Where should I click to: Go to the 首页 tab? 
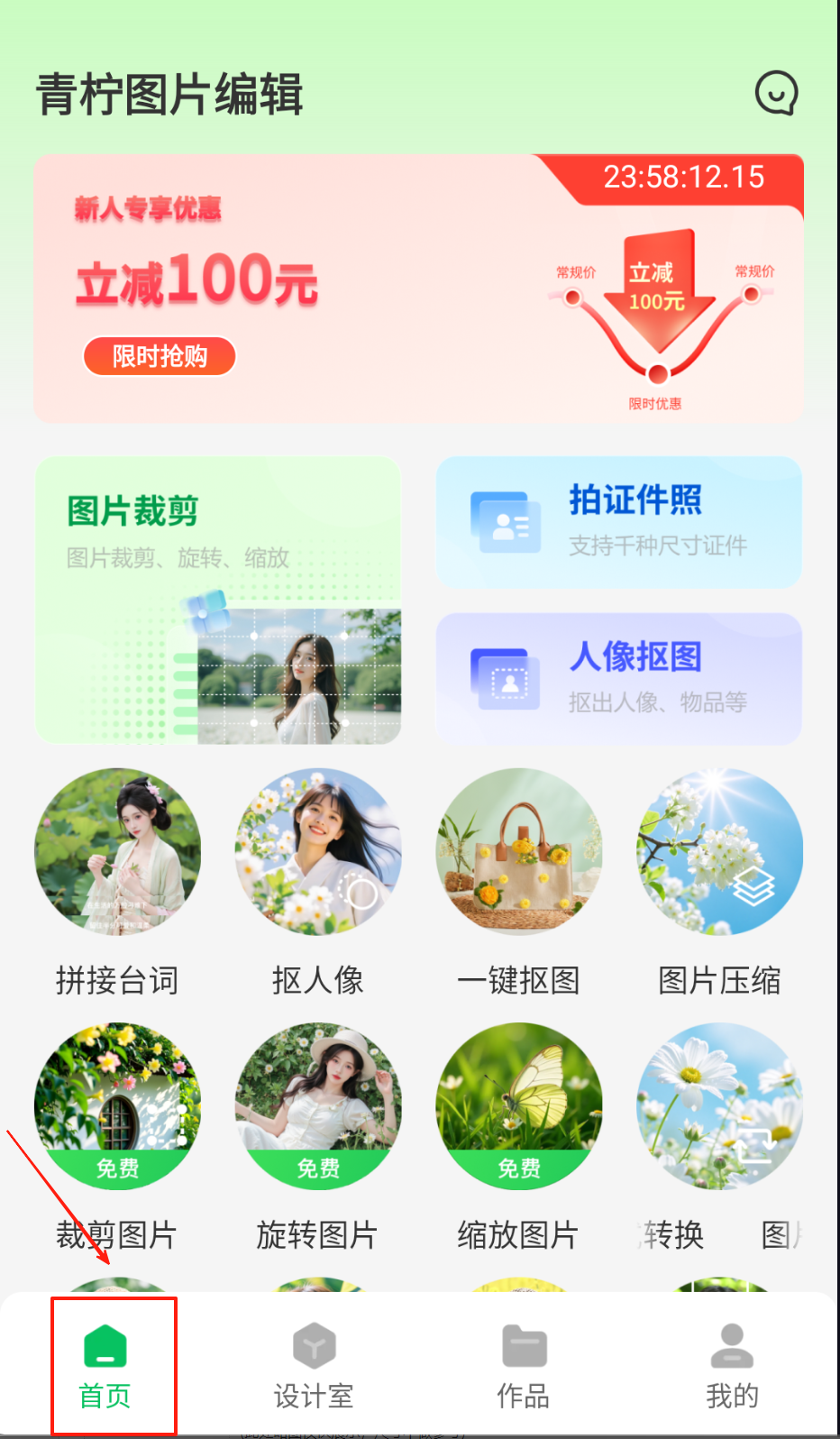click(x=105, y=1365)
